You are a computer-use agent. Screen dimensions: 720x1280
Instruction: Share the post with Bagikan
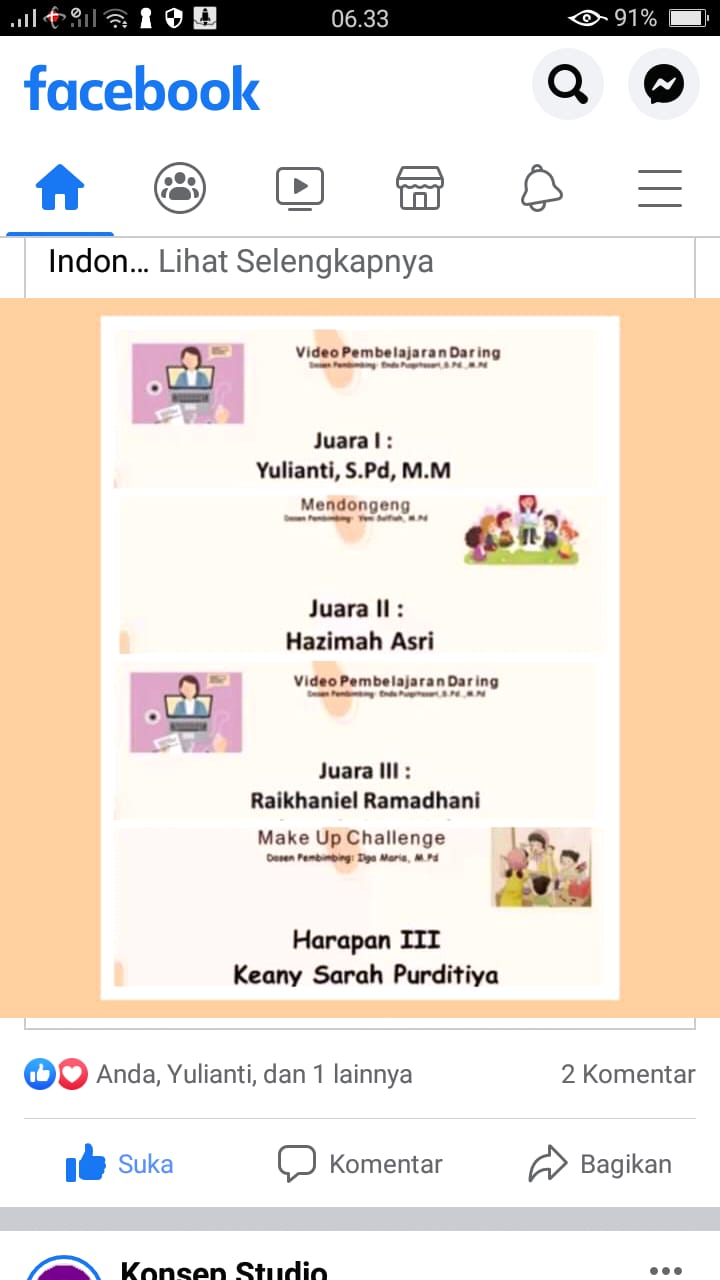[600, 1164]
